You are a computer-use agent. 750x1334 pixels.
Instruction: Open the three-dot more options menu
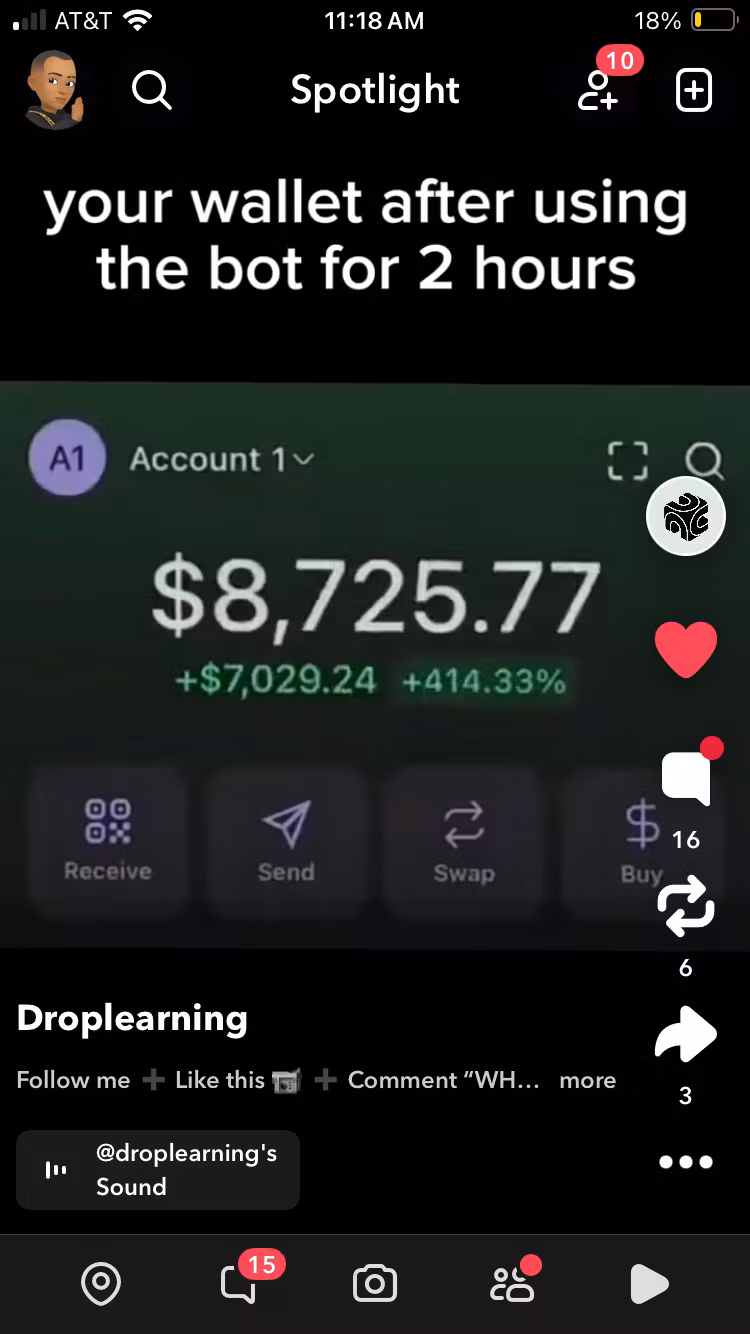(686, 1162)
